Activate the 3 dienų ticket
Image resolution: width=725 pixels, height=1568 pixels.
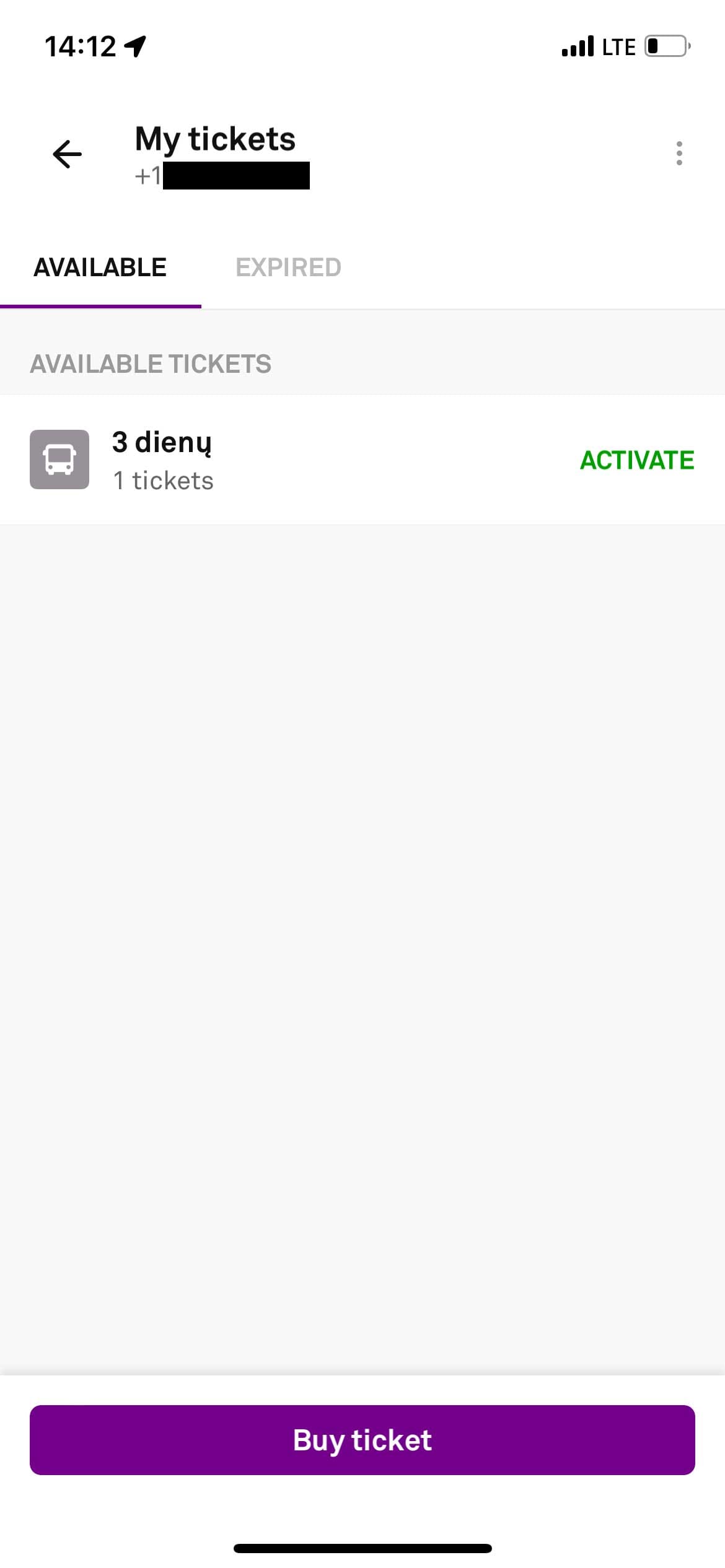[x=636, y=460]
